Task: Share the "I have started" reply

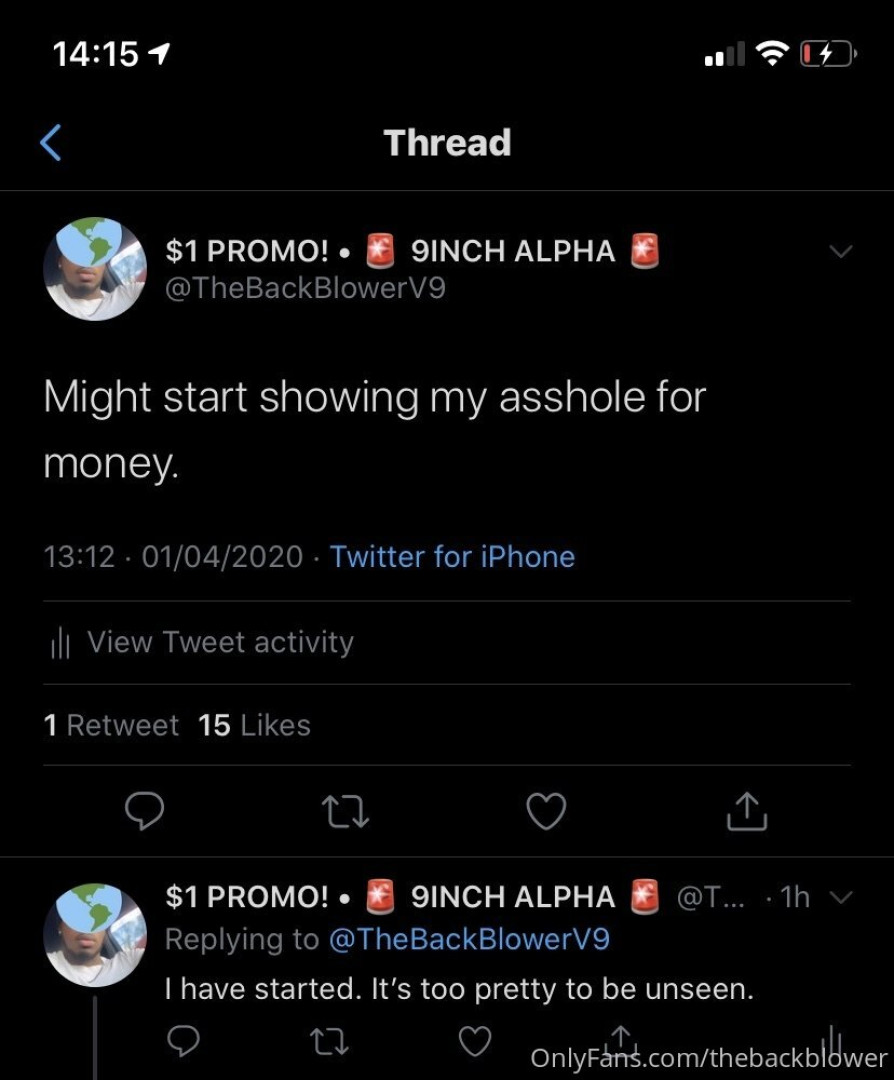Action: click(x=620, y=1040)
